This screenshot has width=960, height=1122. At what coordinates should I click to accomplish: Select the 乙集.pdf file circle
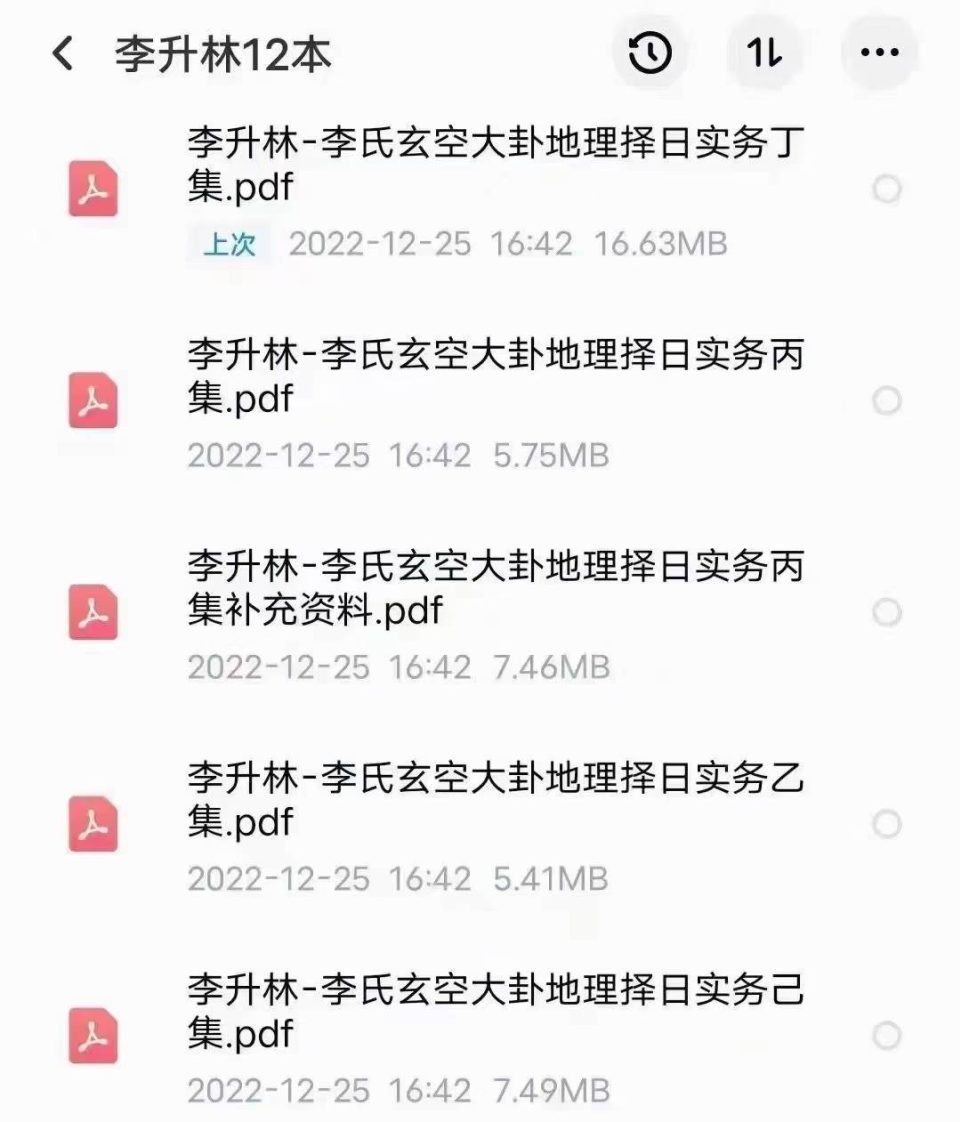click(887, 824)
